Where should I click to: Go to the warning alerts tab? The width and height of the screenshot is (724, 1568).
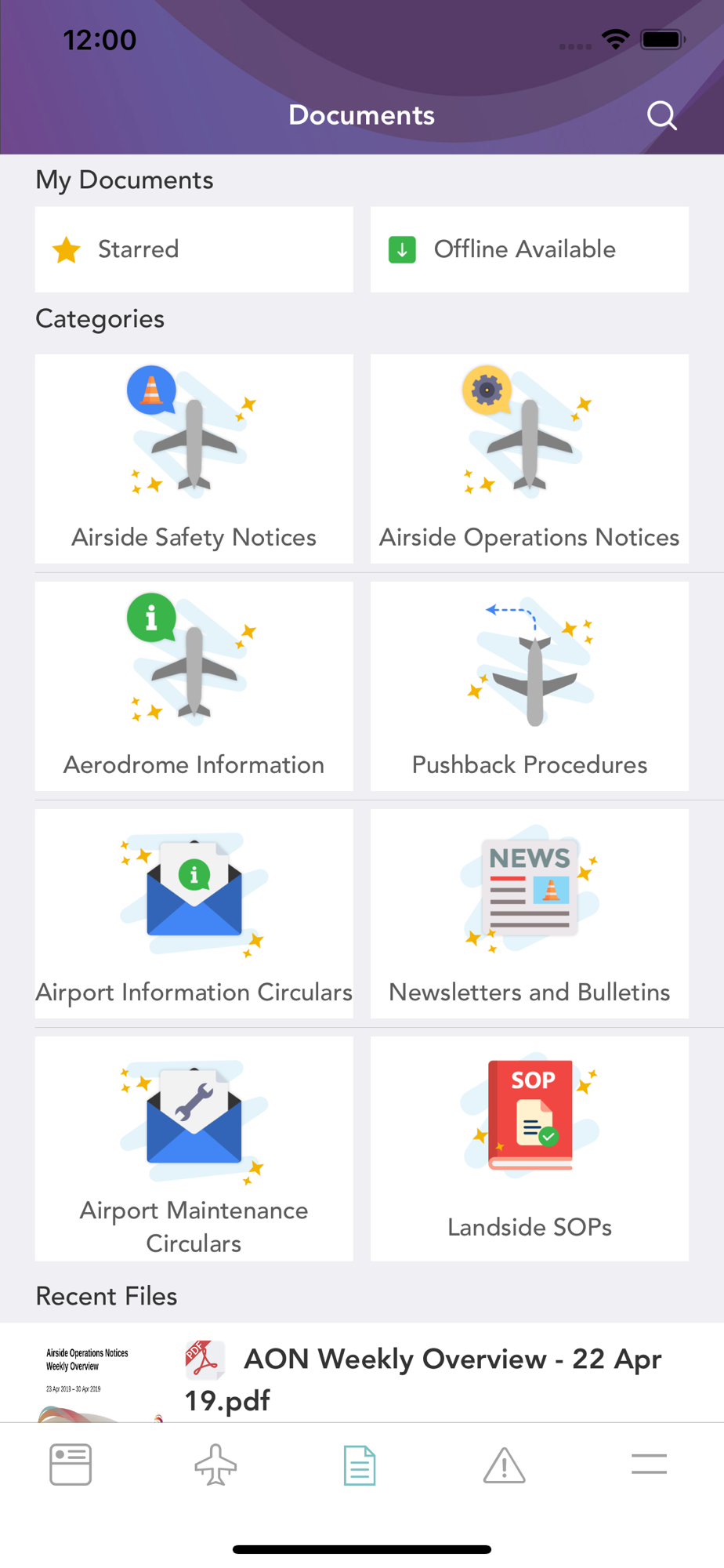505,1465
